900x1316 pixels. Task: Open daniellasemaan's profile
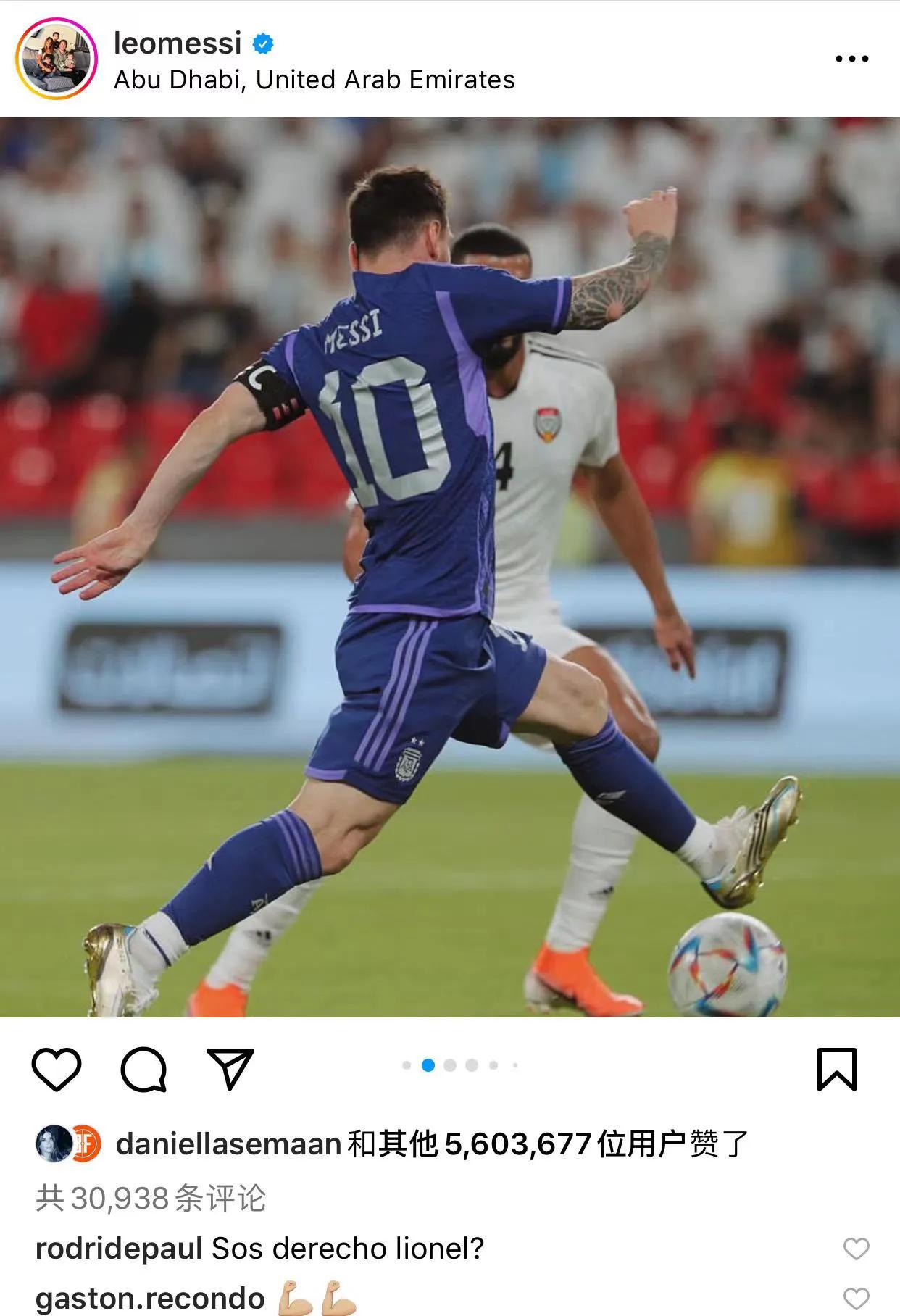(228, 1144)
